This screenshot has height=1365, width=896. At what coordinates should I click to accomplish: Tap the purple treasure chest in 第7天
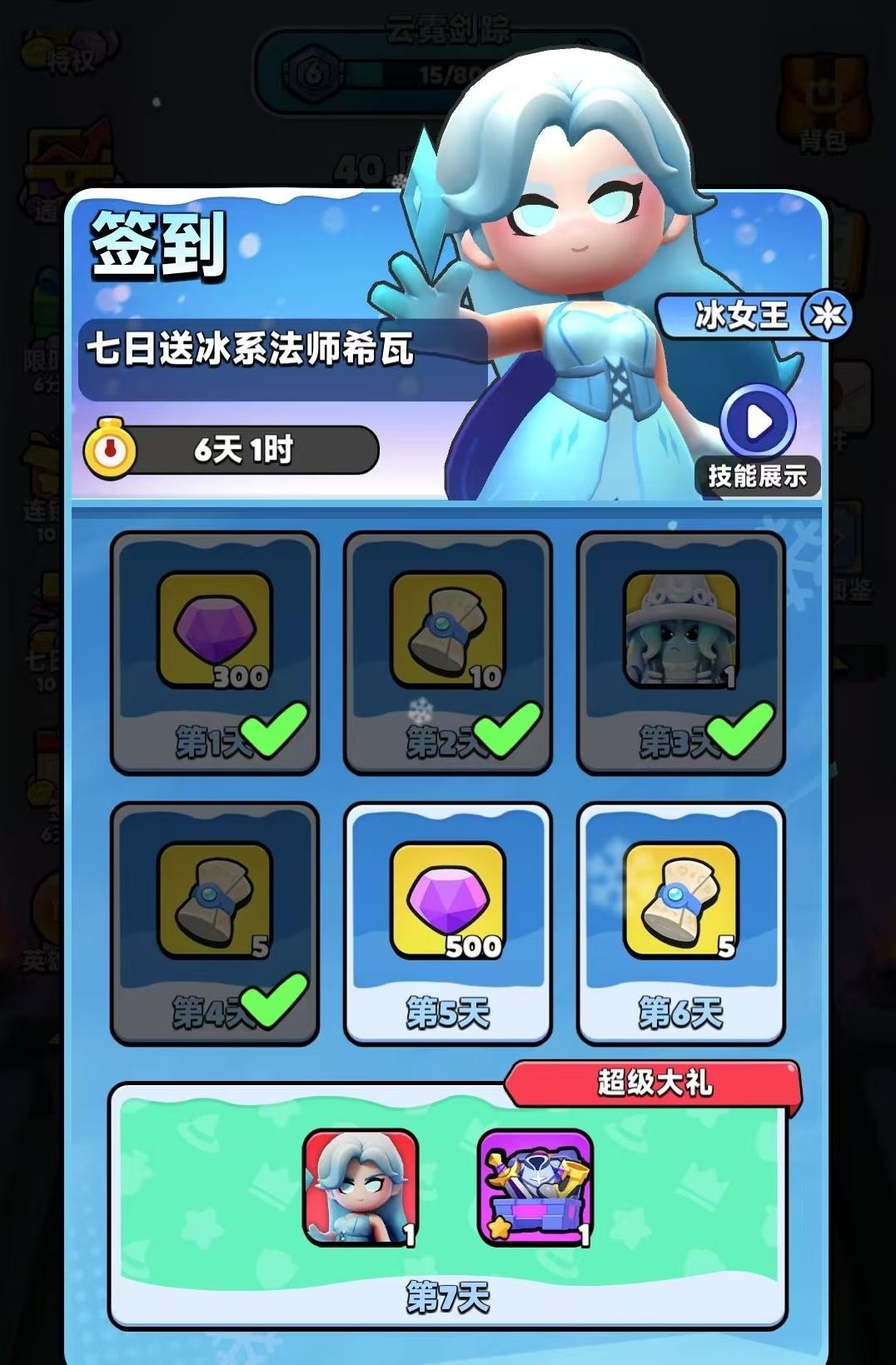click(x=535, y=1188)
